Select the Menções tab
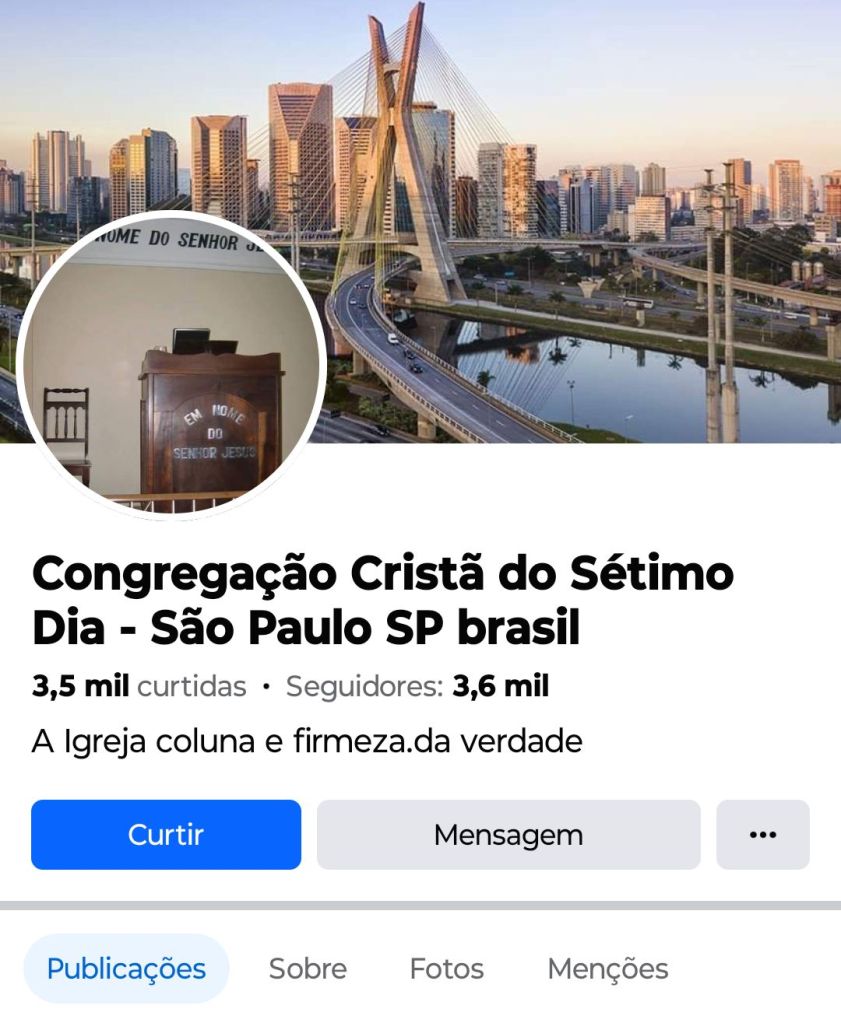The width and height of the screenshot is (841, 1023). point(608,969)
